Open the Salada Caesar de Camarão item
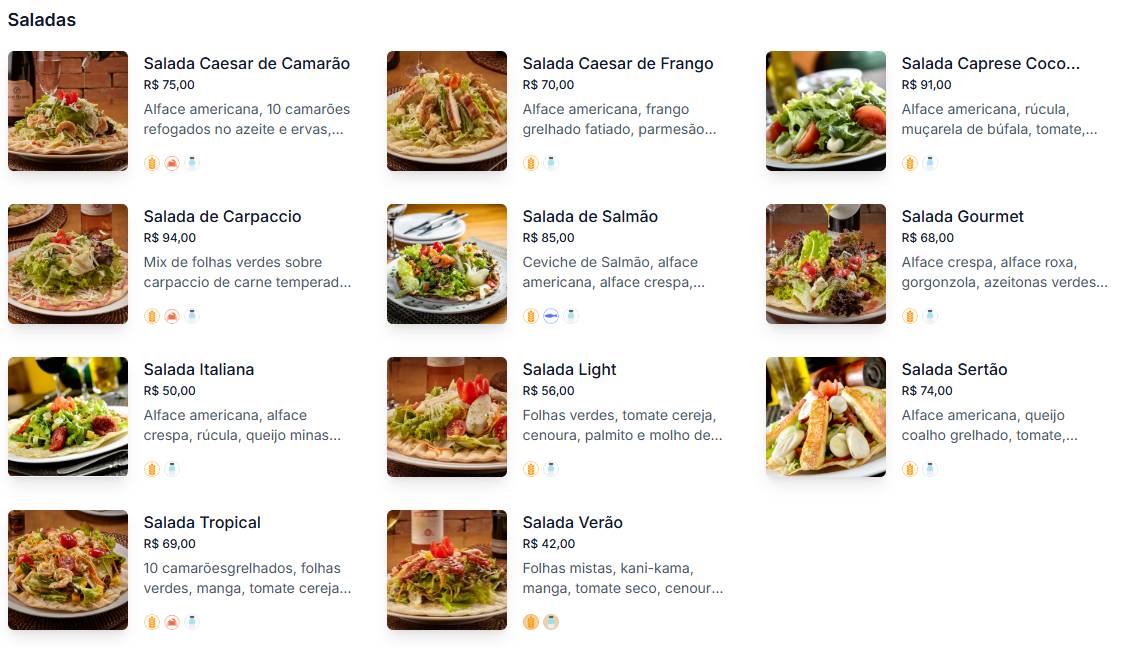Image resolution: width=1125 pixels, height=648 pixels. [246, 64]
